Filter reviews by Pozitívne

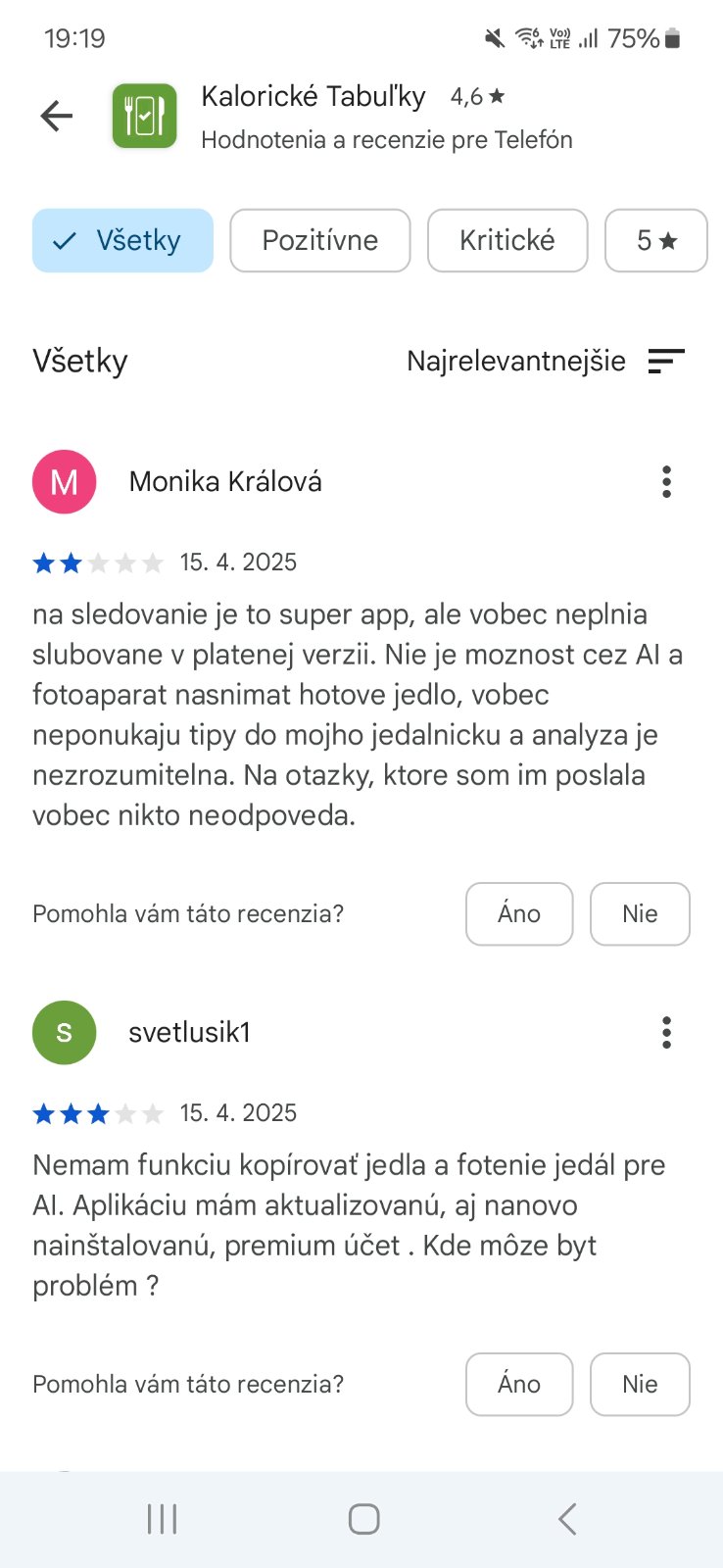pos(319,240)
